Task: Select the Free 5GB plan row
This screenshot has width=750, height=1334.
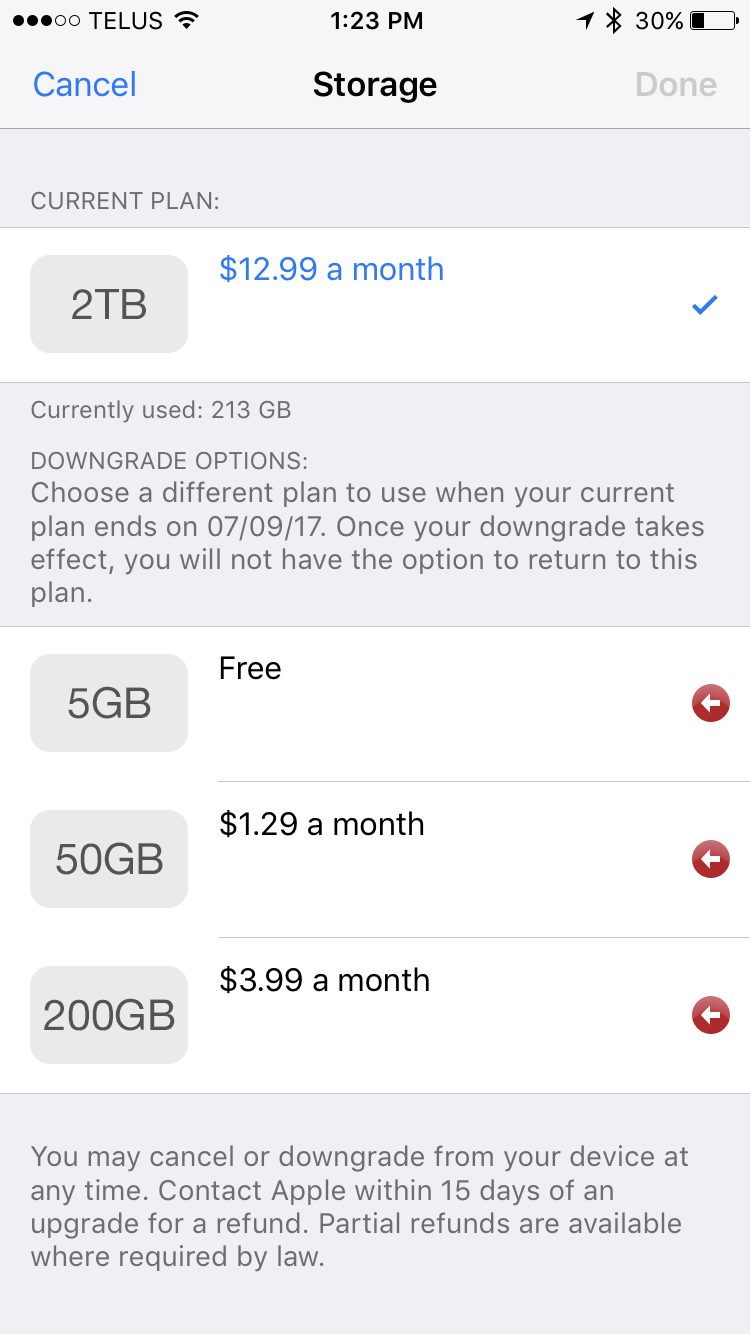Action: pos(375,703)
